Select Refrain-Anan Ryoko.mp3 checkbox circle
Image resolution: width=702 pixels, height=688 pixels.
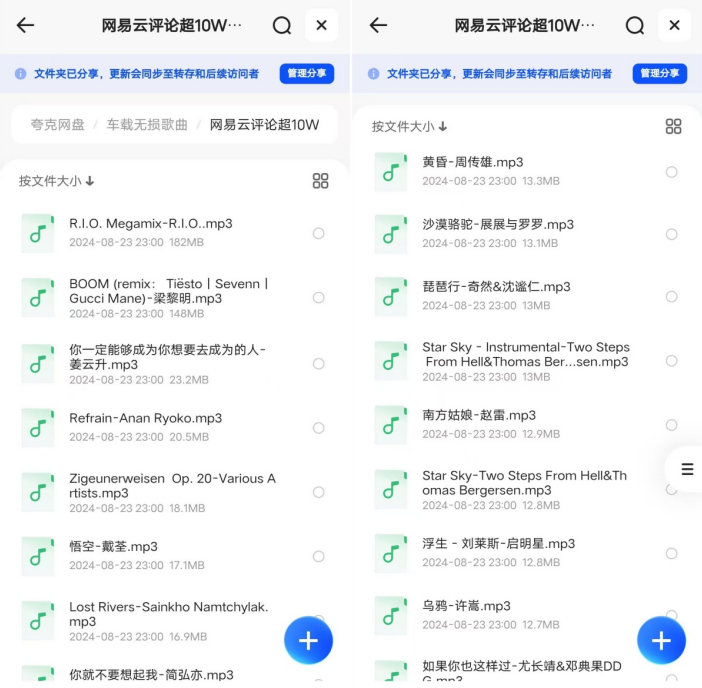click(x=318, y=428)
